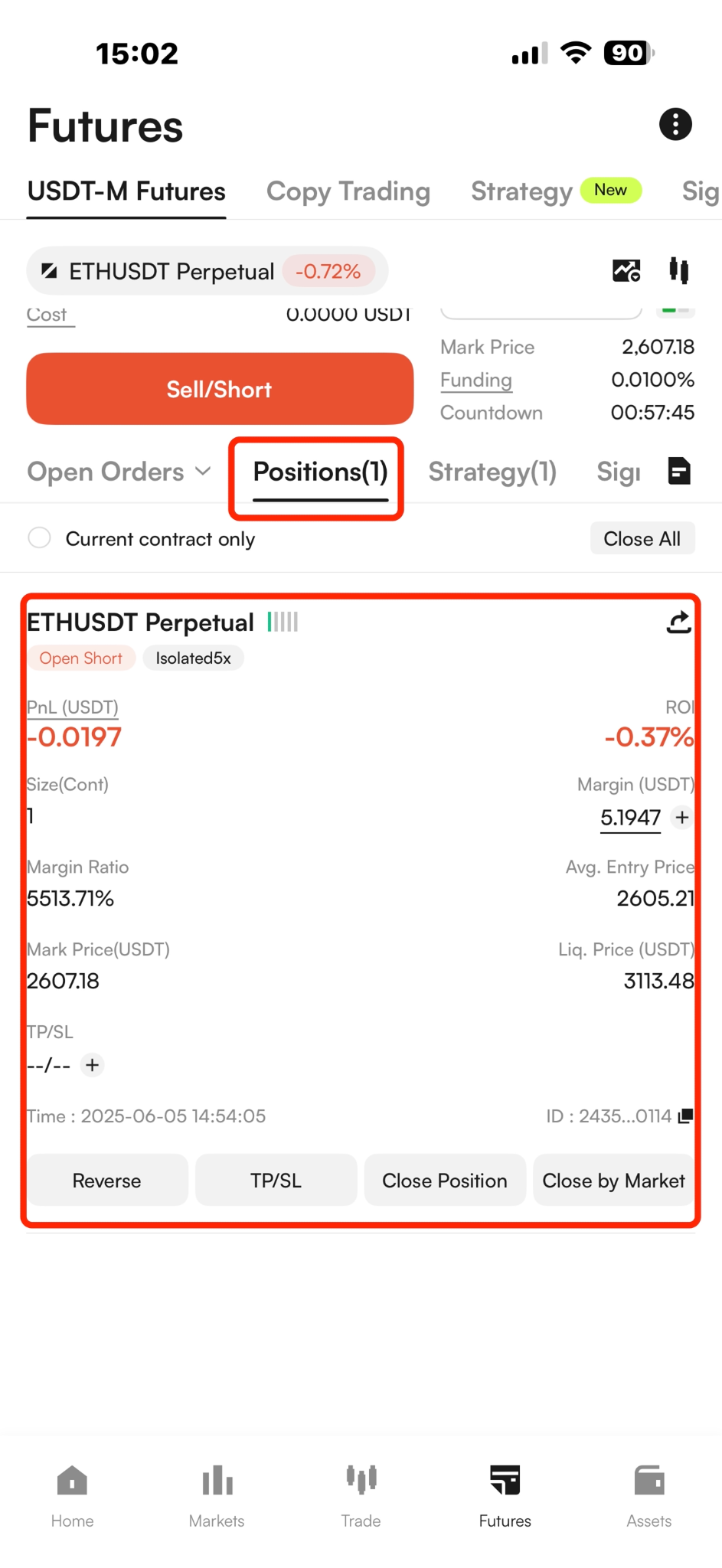Viewport: 722px width, 1568px height.
Task: Add margin with the plus icon
Action: pyautogui.click(x=681, y=818)
